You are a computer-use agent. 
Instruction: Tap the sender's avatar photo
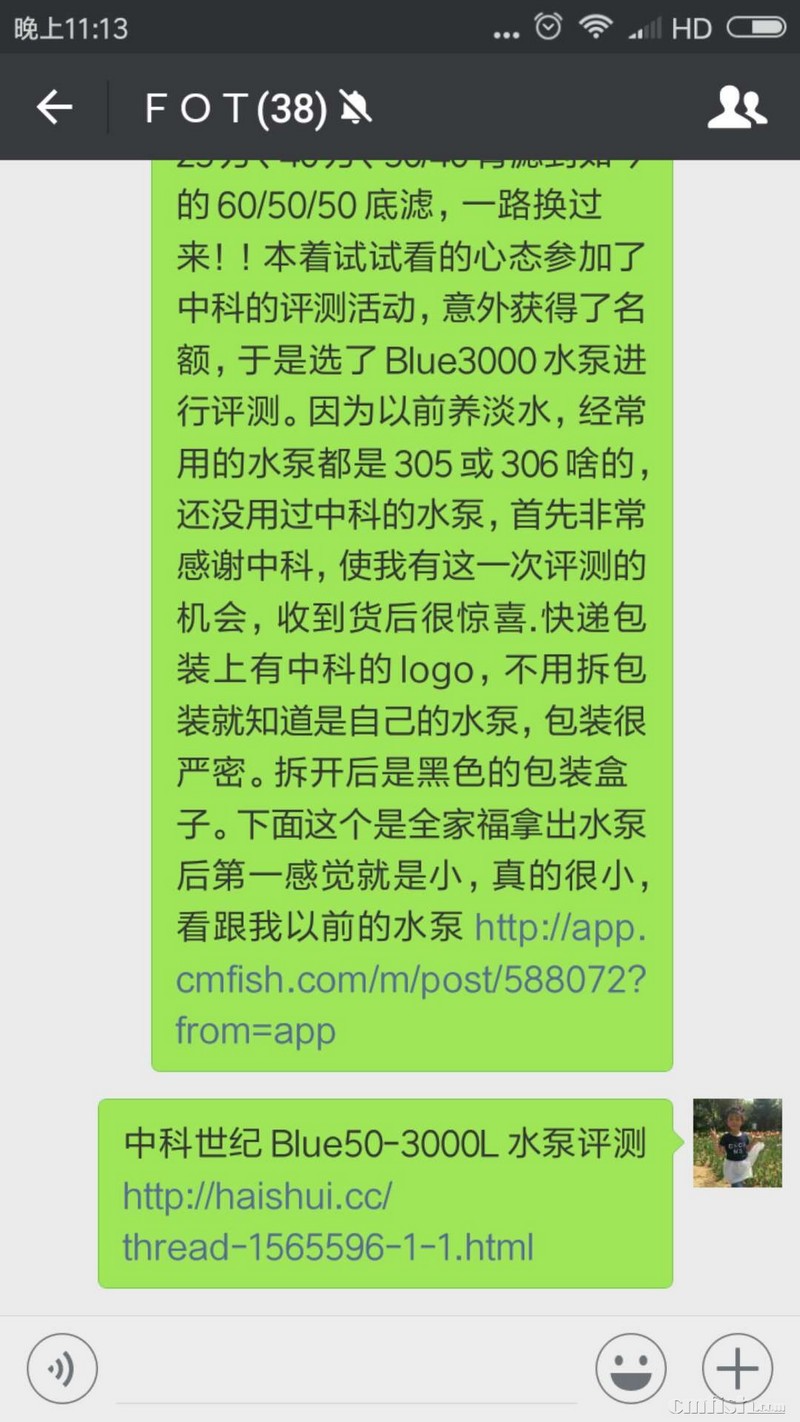pyautogui.click(x=737, y=1143)
